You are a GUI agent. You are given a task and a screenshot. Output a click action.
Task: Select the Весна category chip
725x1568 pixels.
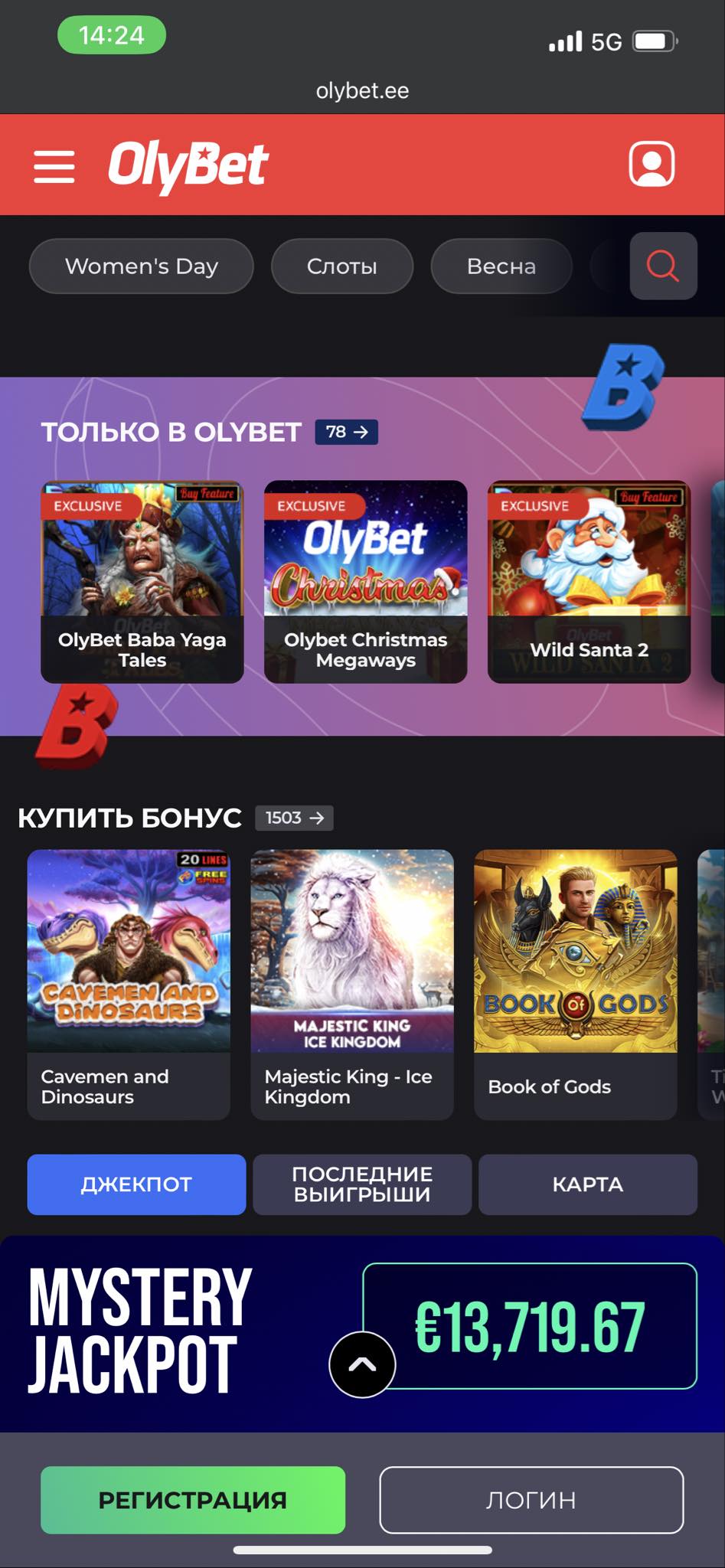pyautogui.click(x=501, y=266)
